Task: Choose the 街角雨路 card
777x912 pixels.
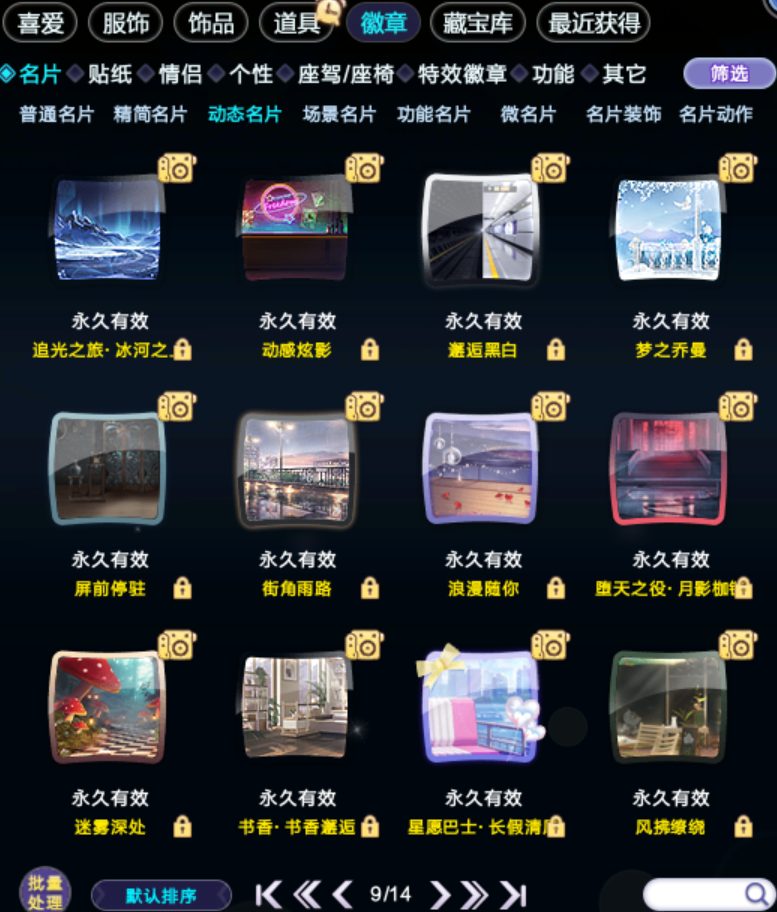Action: [x=296, y=468]
